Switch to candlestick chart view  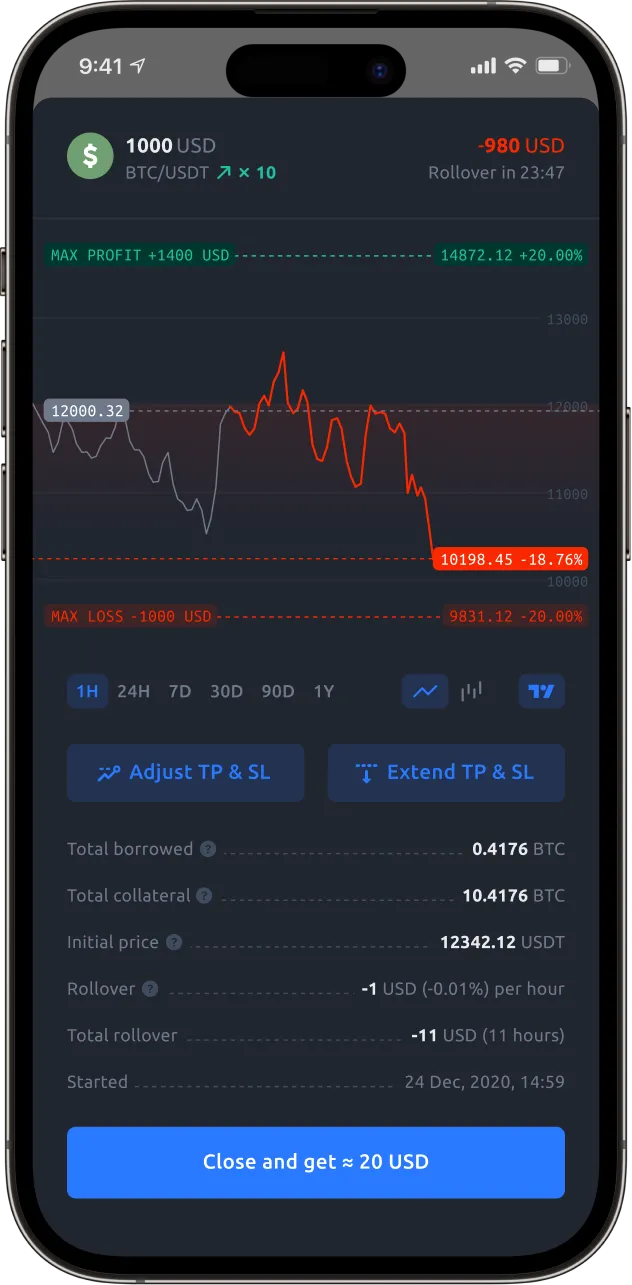click(471, 691)
